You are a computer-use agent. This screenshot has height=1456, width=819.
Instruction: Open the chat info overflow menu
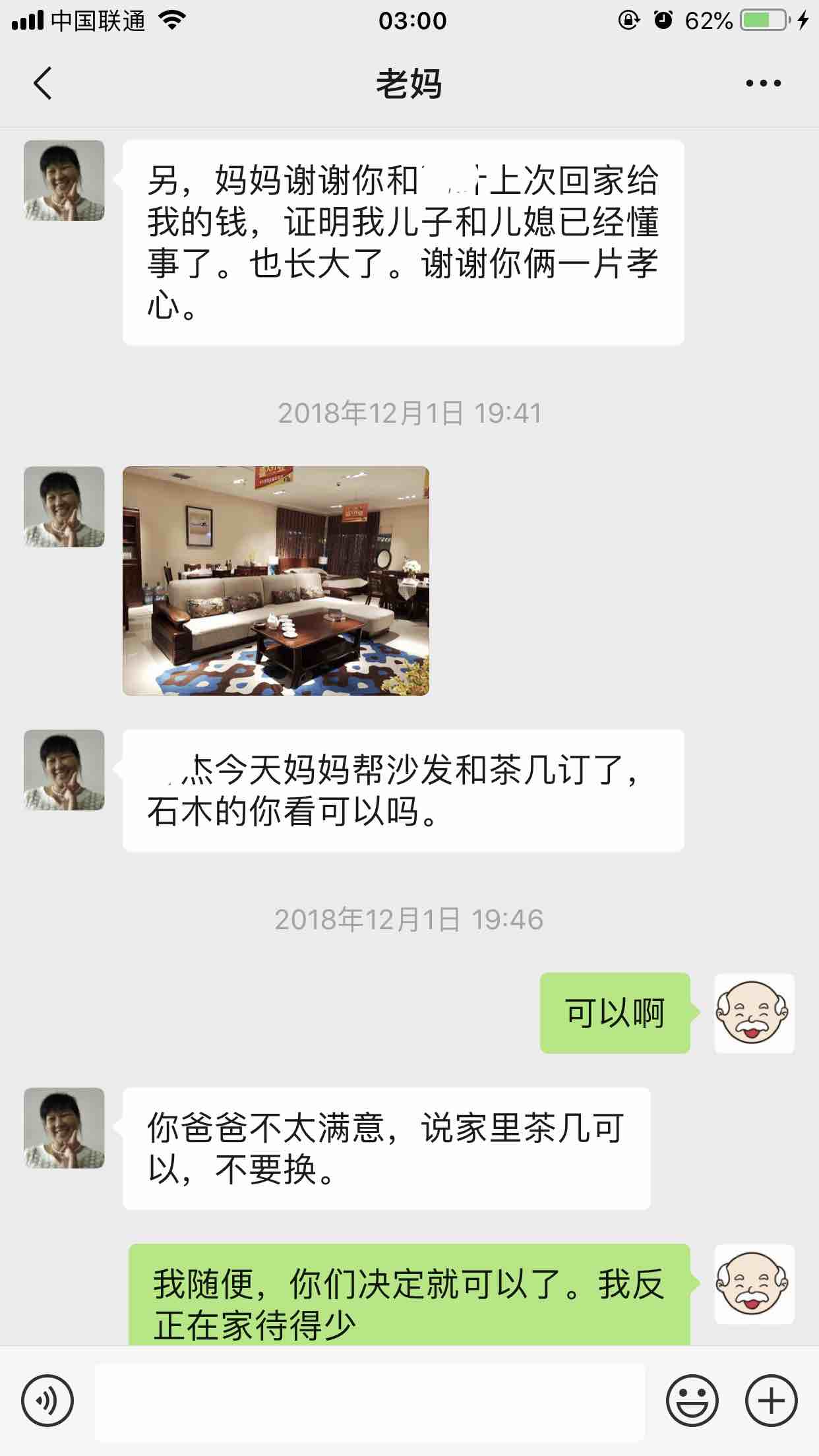763,84
